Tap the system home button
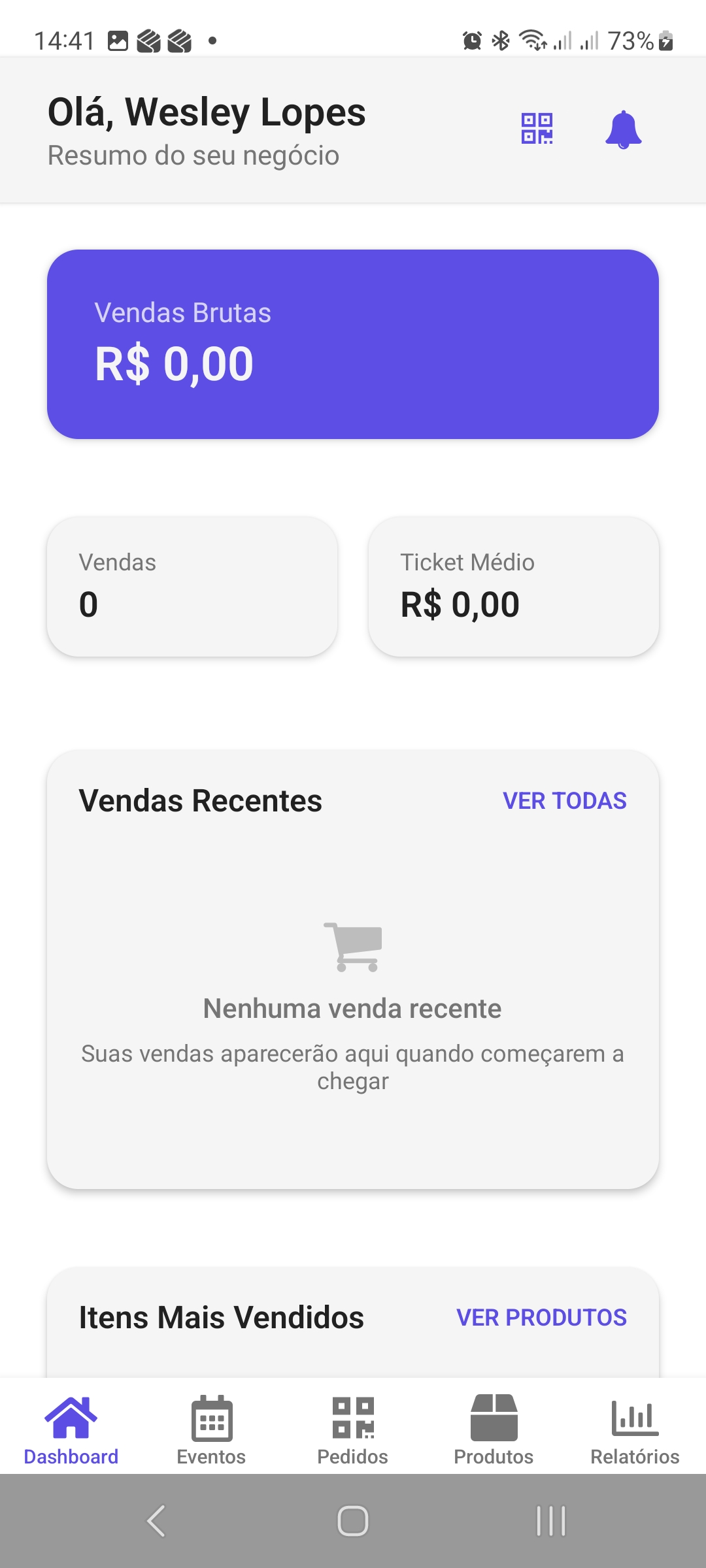Image resolution: width=706 pixels, height=1568 pixels. click(353, 1521)
